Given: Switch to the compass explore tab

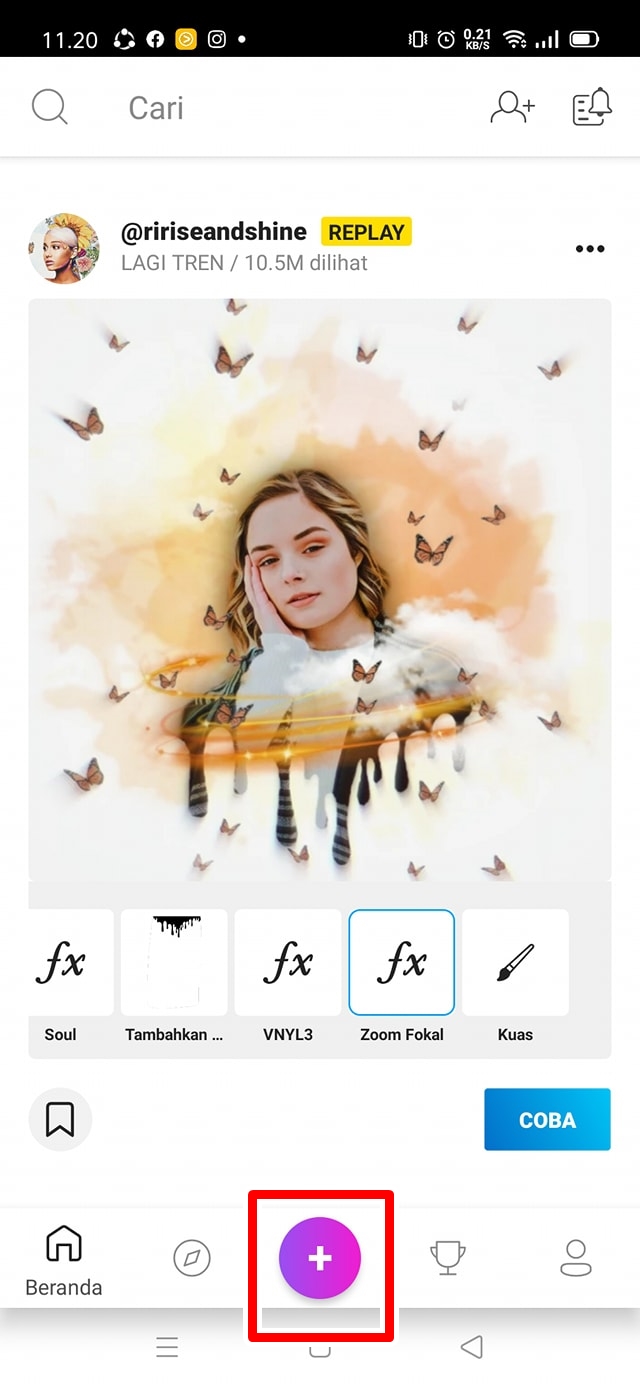Looking at the screenshot, I should coord(192,1257).
